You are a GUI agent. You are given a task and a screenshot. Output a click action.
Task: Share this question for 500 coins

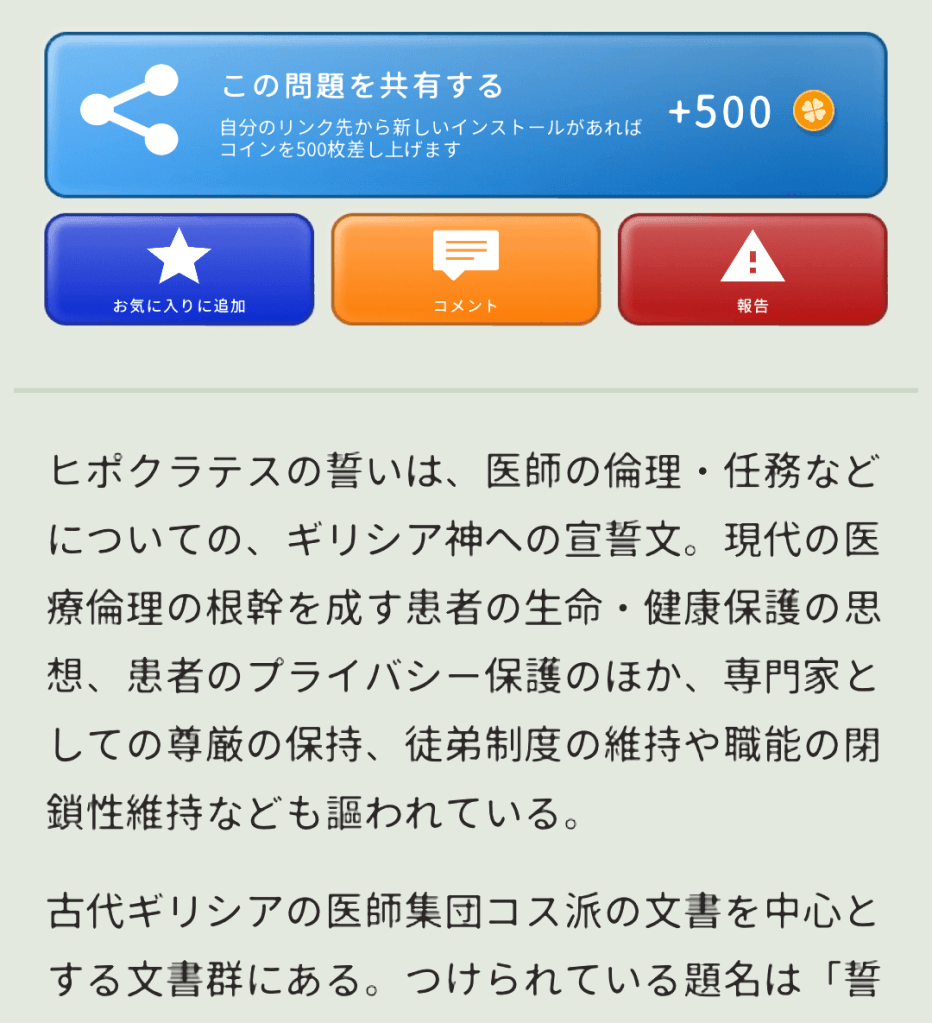[465, 115]
